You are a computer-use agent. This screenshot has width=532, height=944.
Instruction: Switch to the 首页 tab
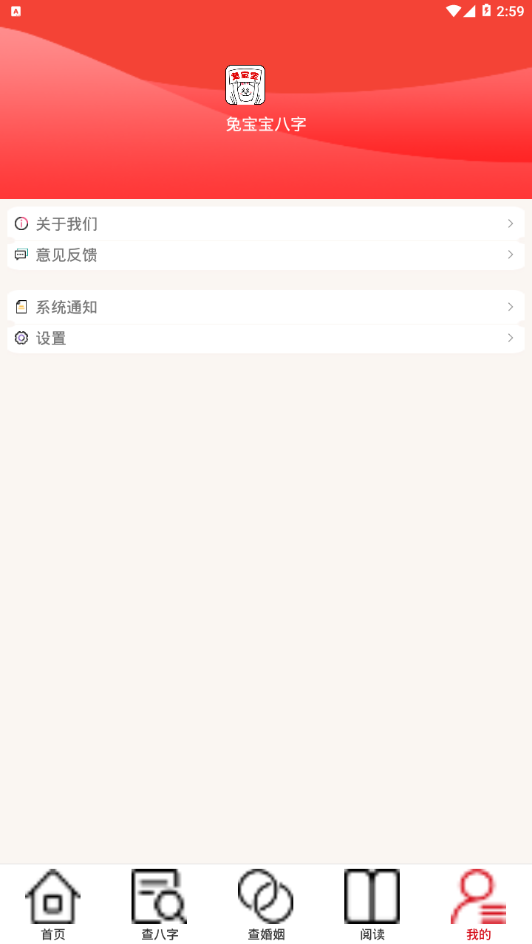[53, 904]
